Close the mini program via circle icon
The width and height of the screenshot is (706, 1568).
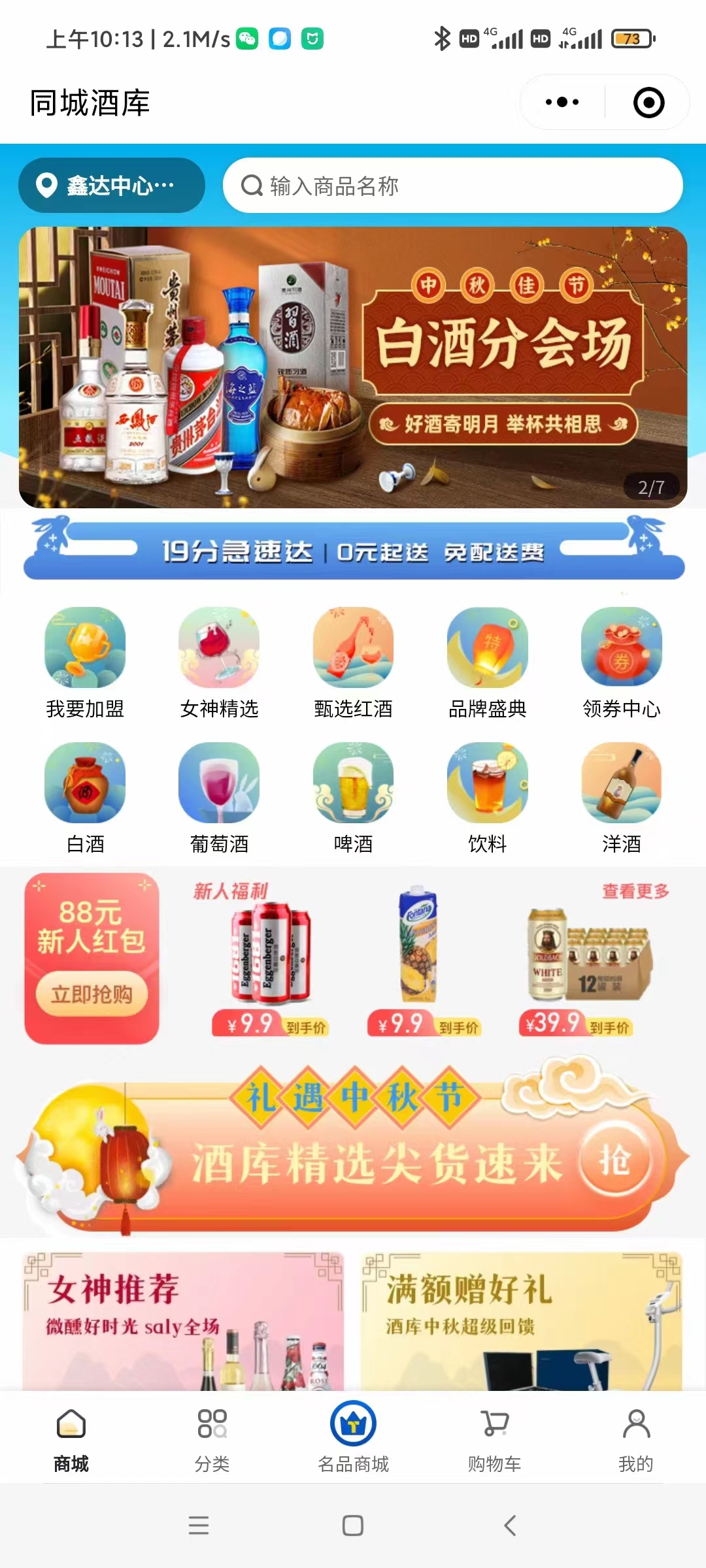(648, 103)
